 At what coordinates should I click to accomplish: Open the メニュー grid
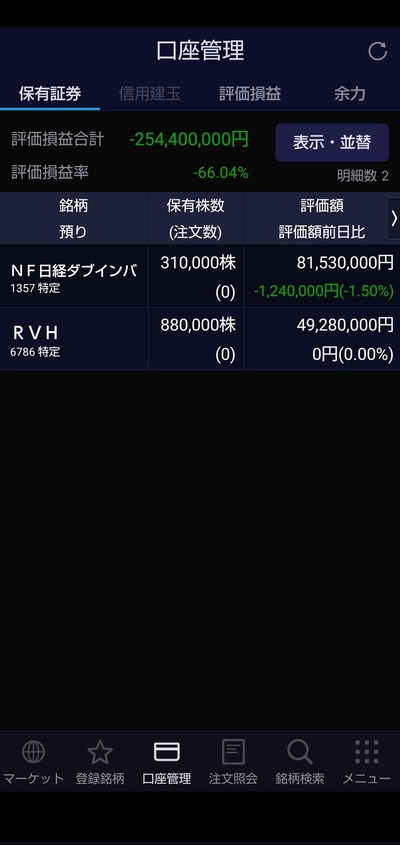tap(367, 762)
